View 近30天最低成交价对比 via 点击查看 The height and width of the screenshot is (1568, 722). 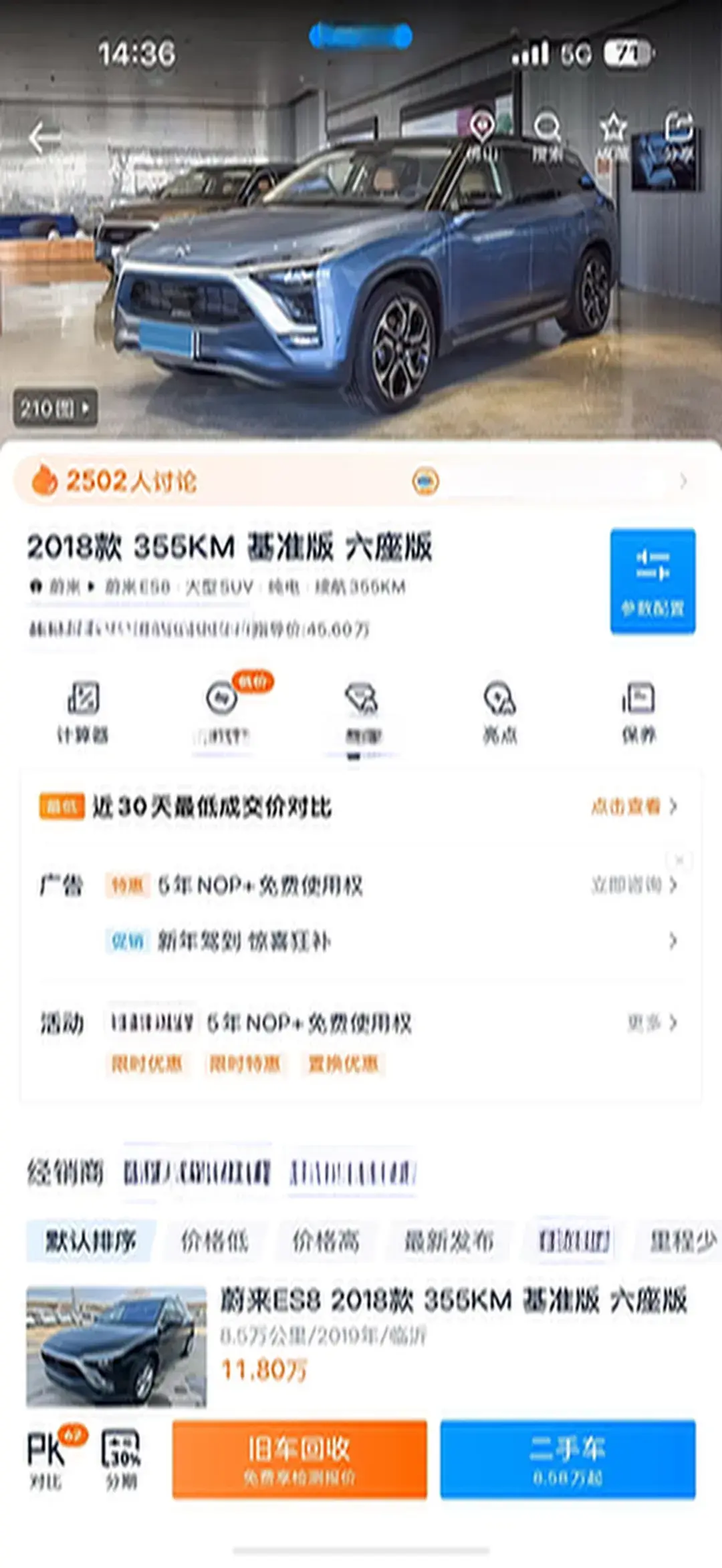point(633,806)
